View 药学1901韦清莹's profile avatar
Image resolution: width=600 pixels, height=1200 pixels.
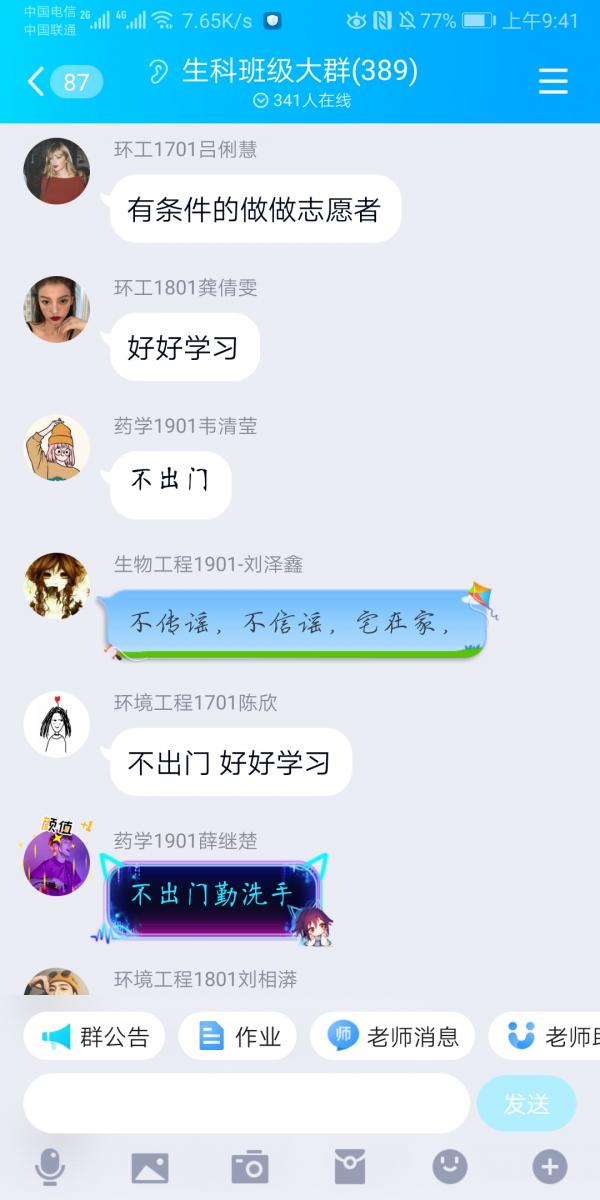coord(57,447)
